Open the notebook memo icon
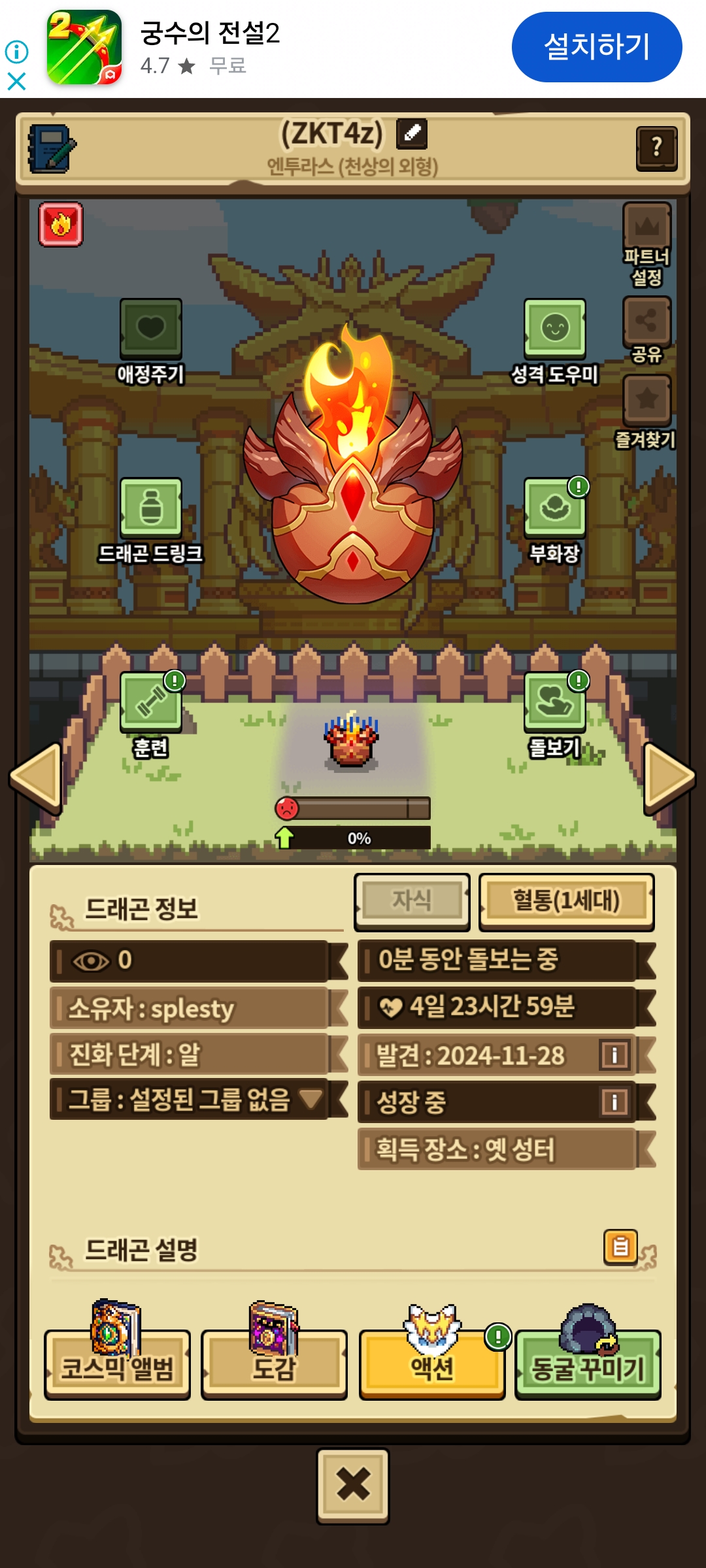This screenshot has height=1568, width=706. pos(52,148)
